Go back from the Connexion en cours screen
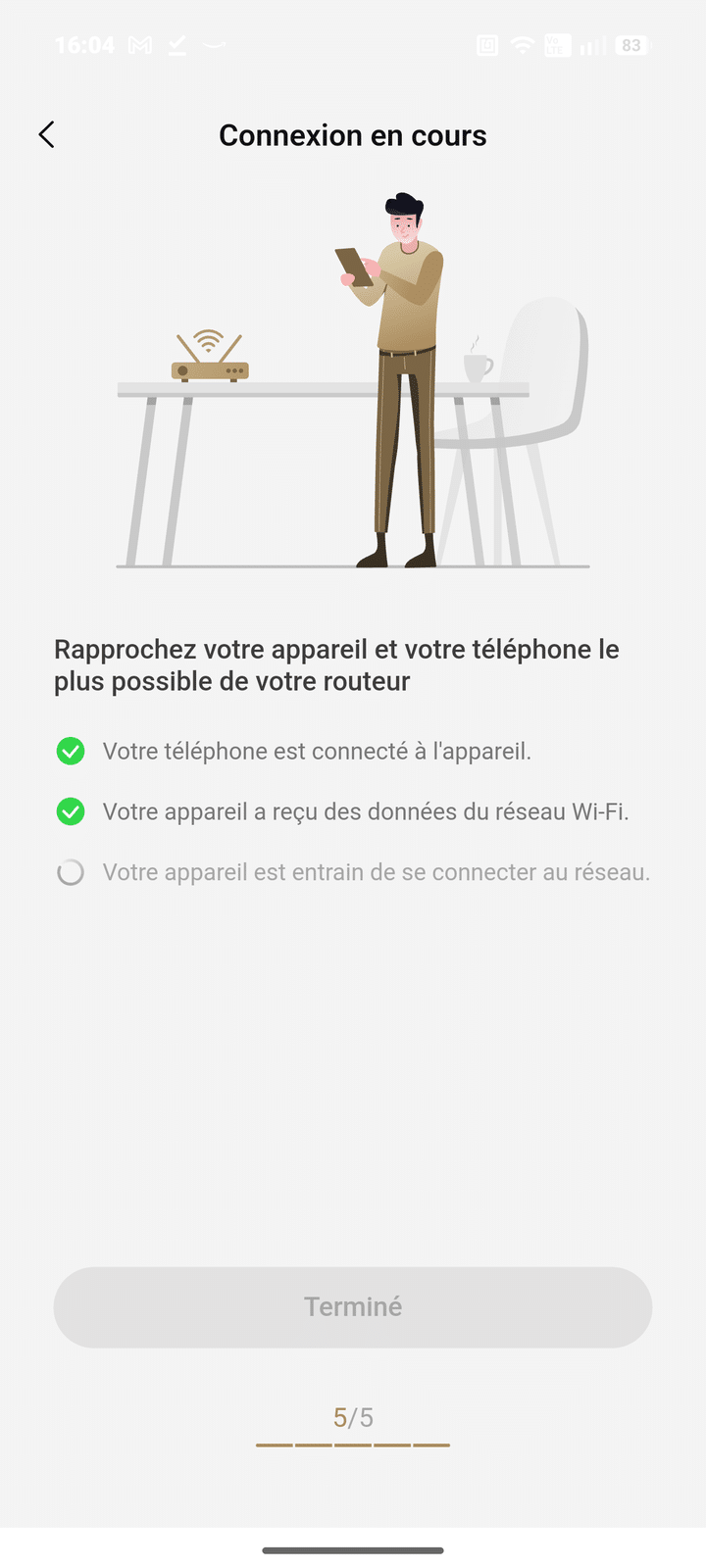 click(46, 135)
